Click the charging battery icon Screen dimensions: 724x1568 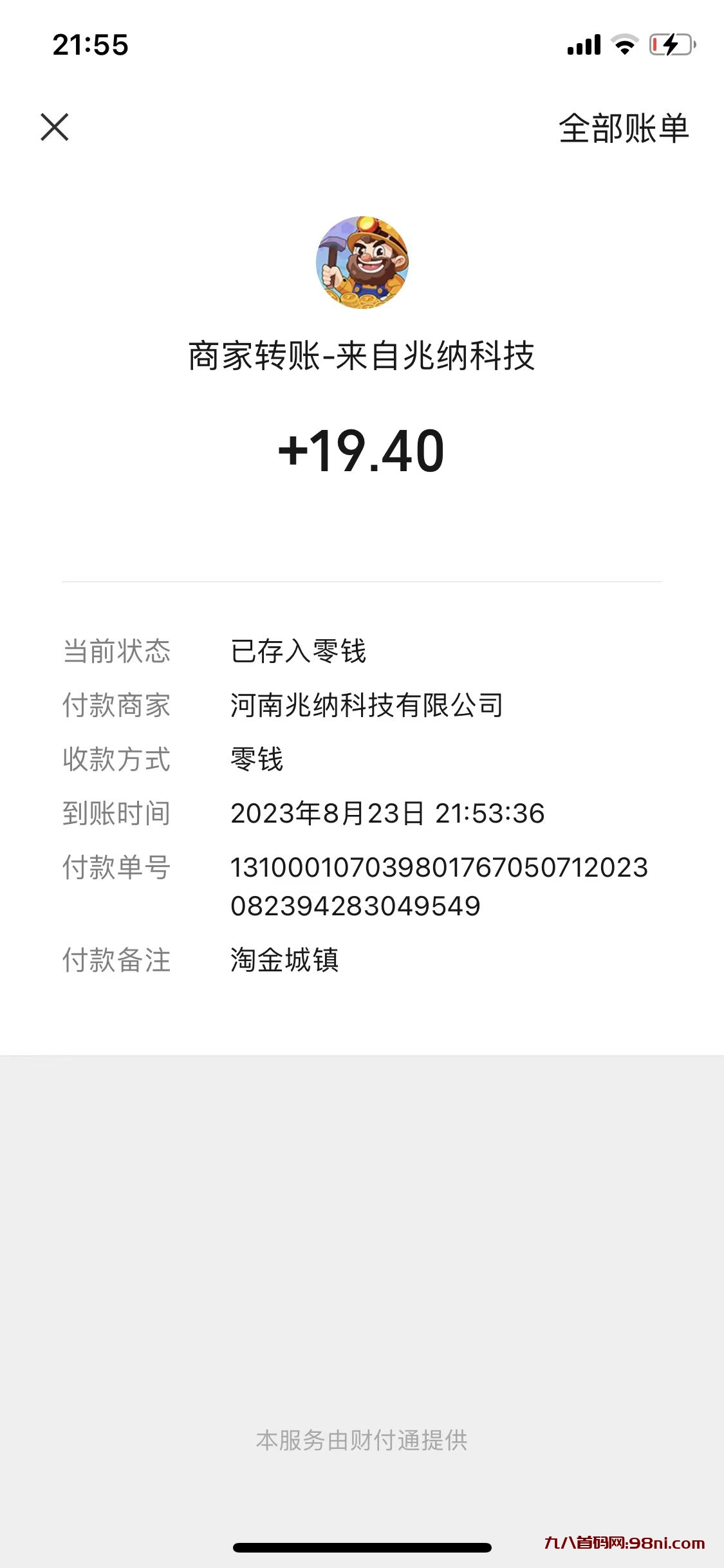pos(673,44)
